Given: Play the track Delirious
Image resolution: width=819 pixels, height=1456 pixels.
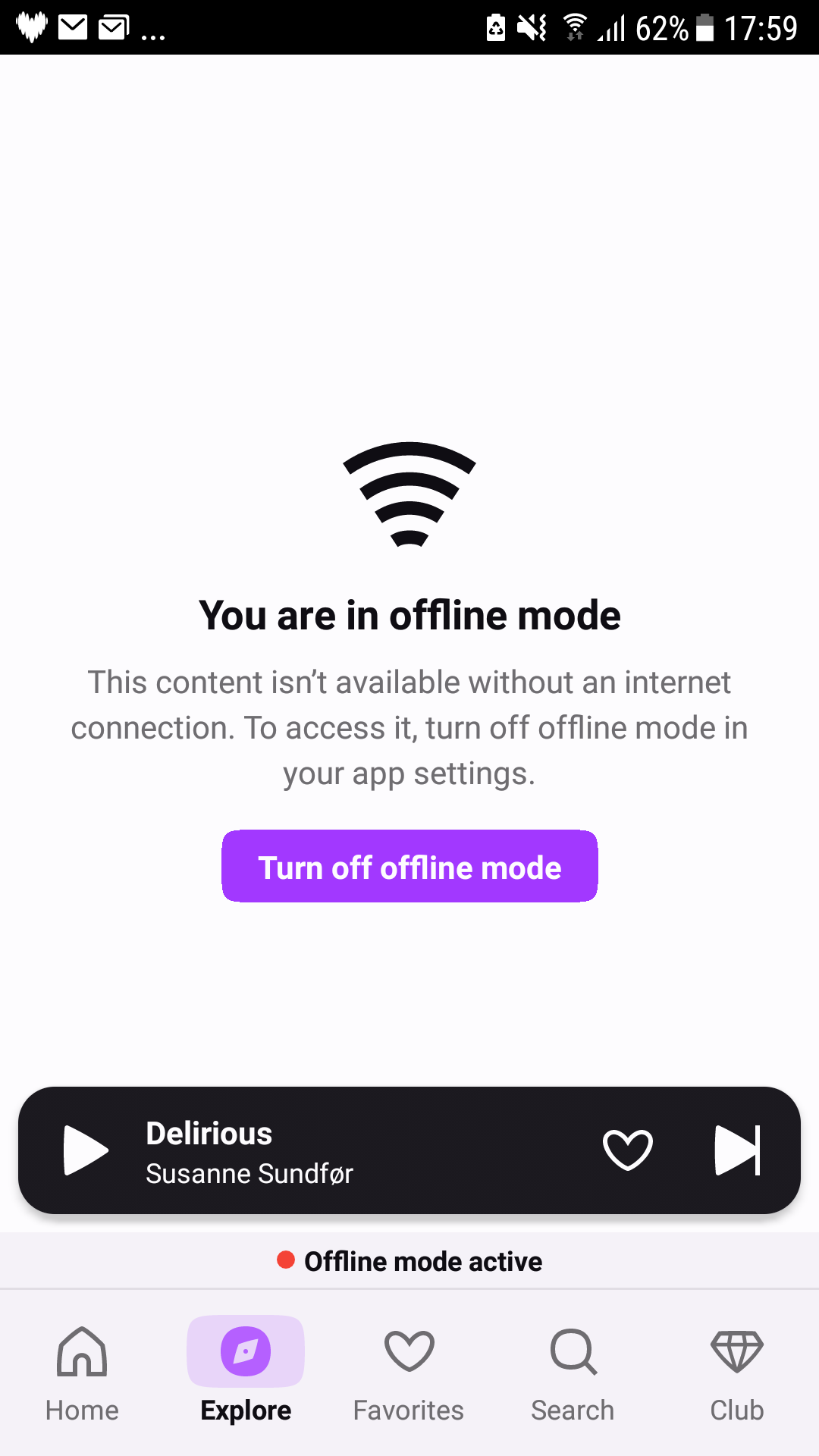Looking at the screenshot, I should (x=86, y=1150).
